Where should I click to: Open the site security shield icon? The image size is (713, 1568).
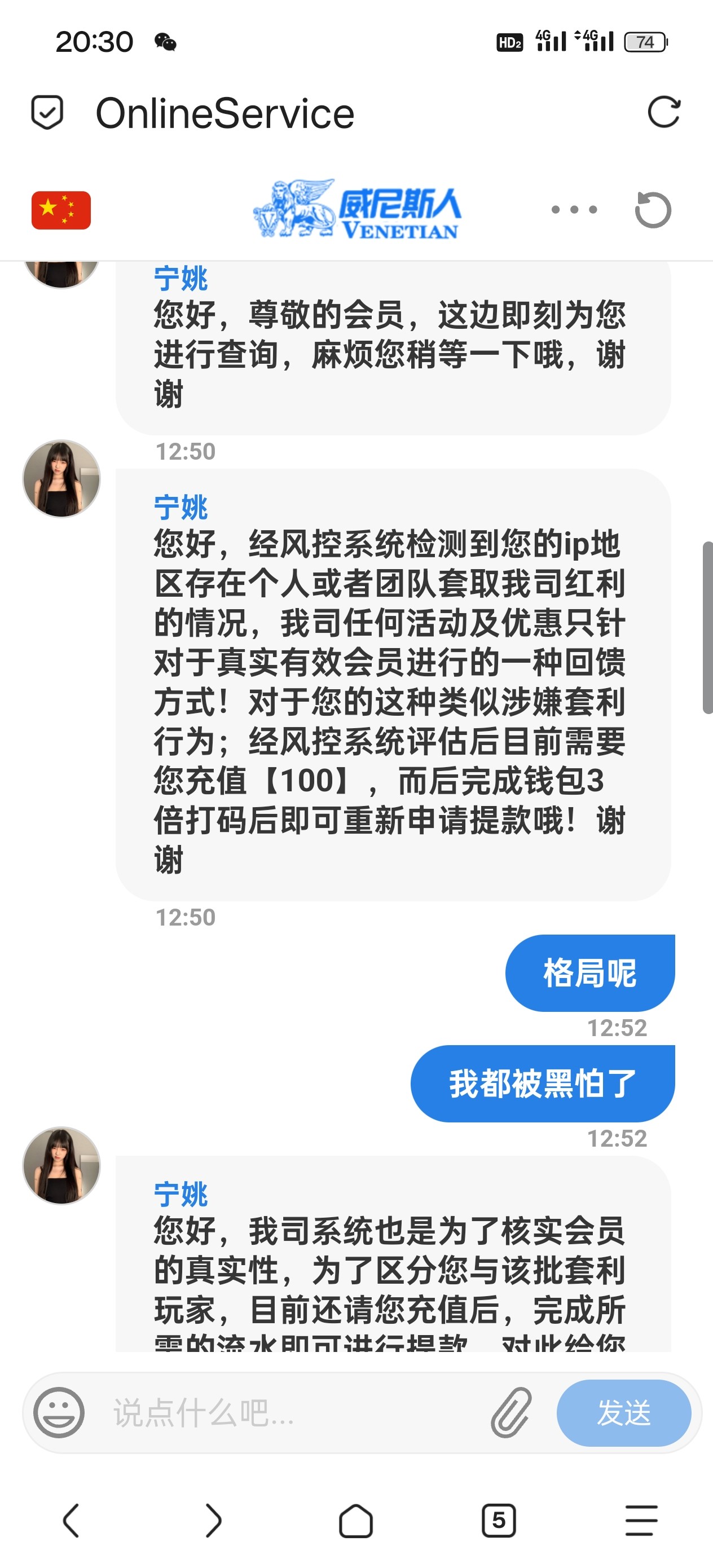tap(47, 113)
